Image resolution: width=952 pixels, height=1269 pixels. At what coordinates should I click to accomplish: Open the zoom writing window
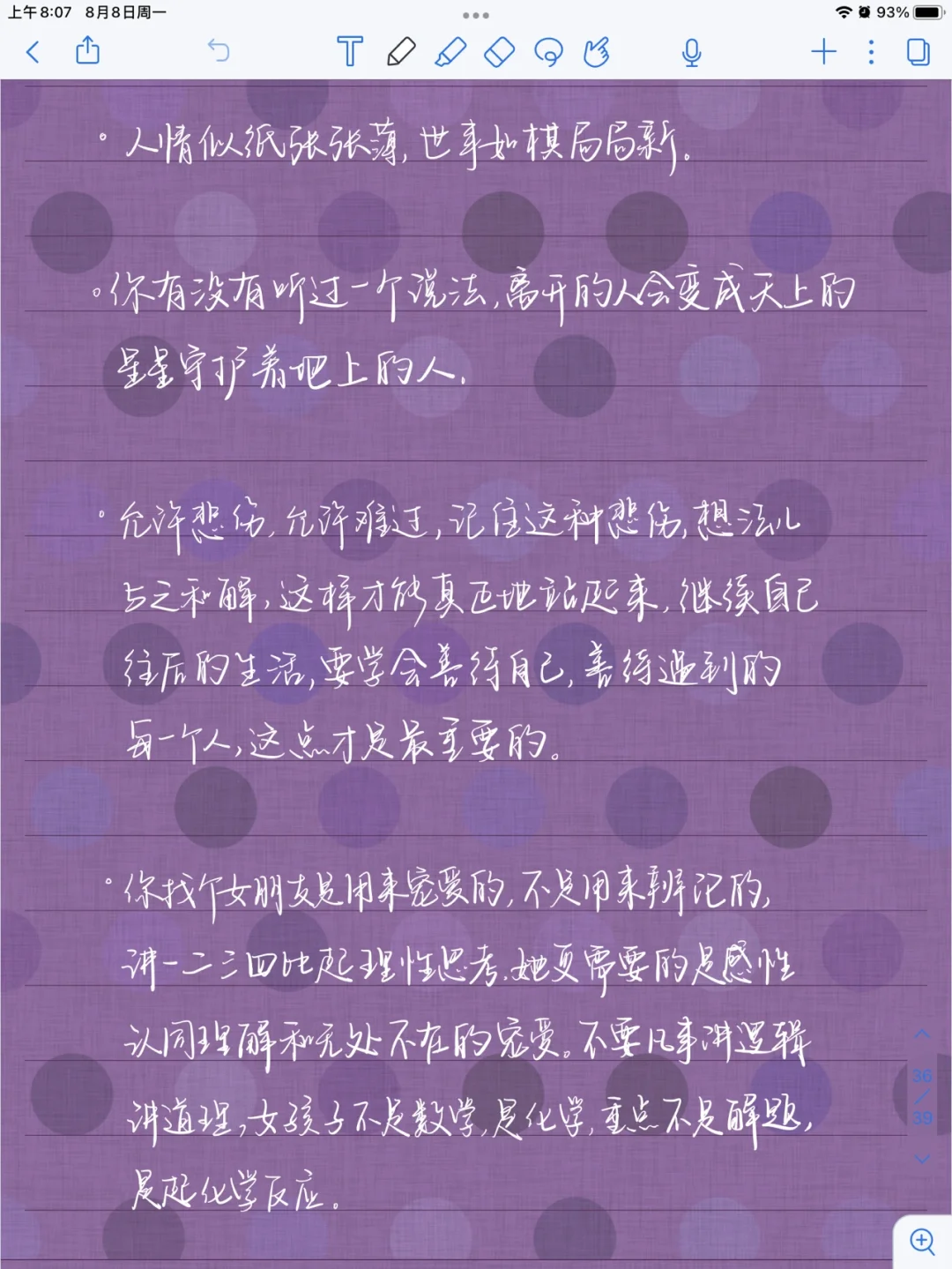coord(923,1242)
